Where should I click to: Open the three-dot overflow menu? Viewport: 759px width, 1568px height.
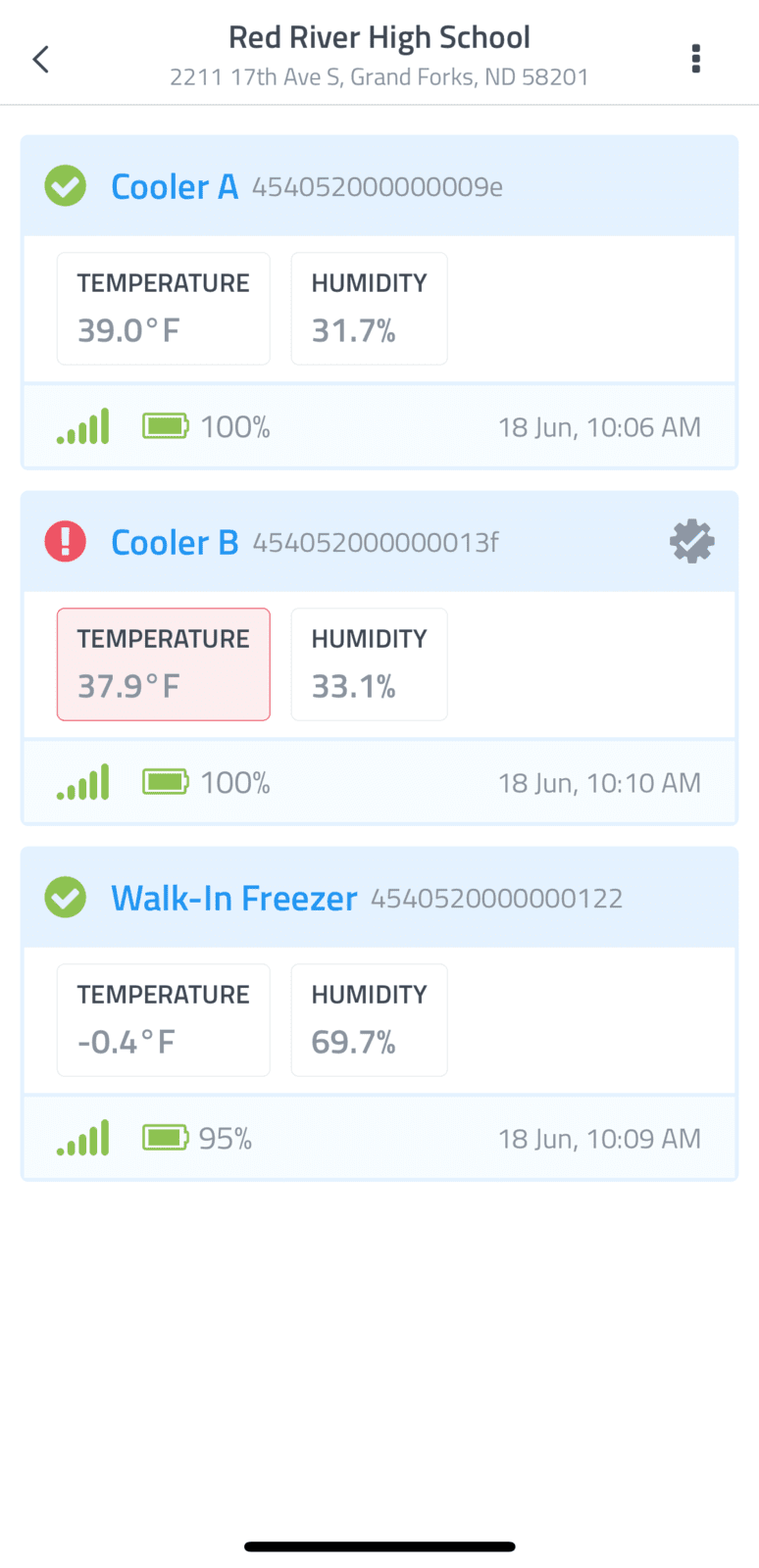(x=695, y=59)
